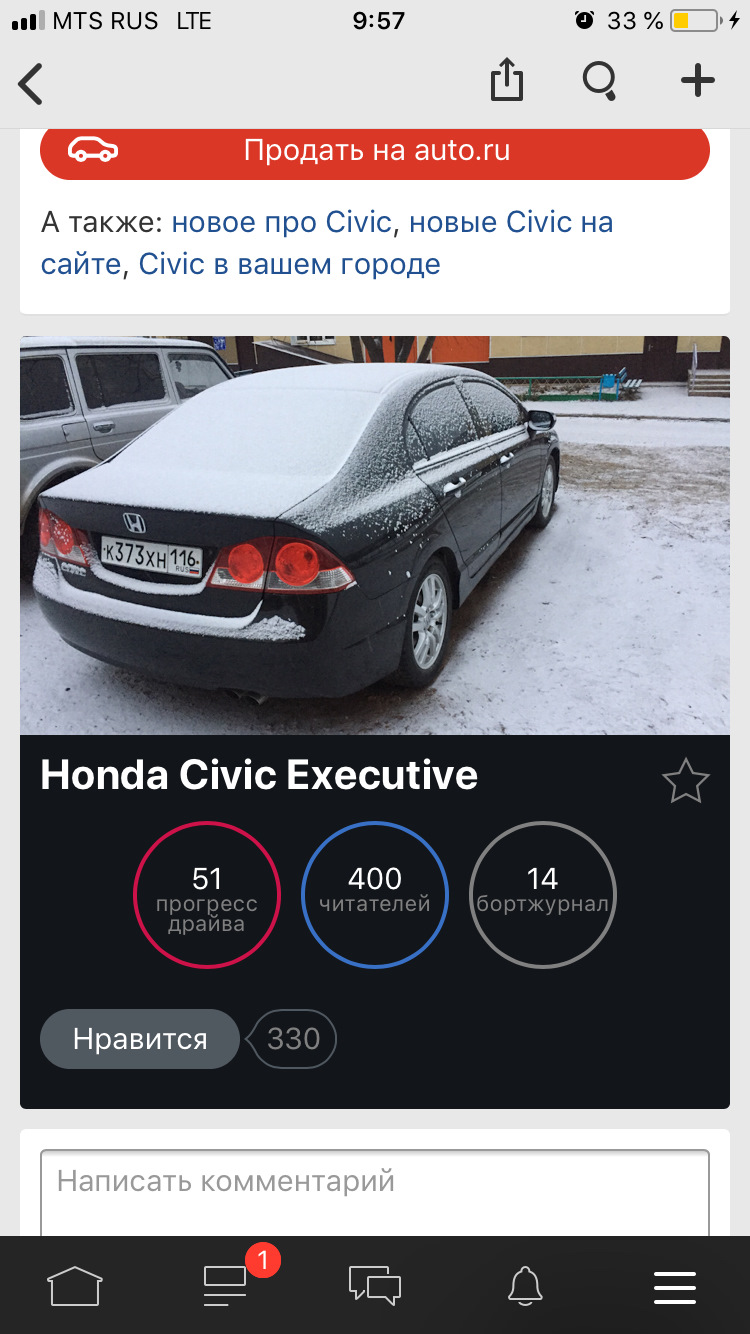
Task: Open the feed icon with red badge 1
Action: point(225,1290)
